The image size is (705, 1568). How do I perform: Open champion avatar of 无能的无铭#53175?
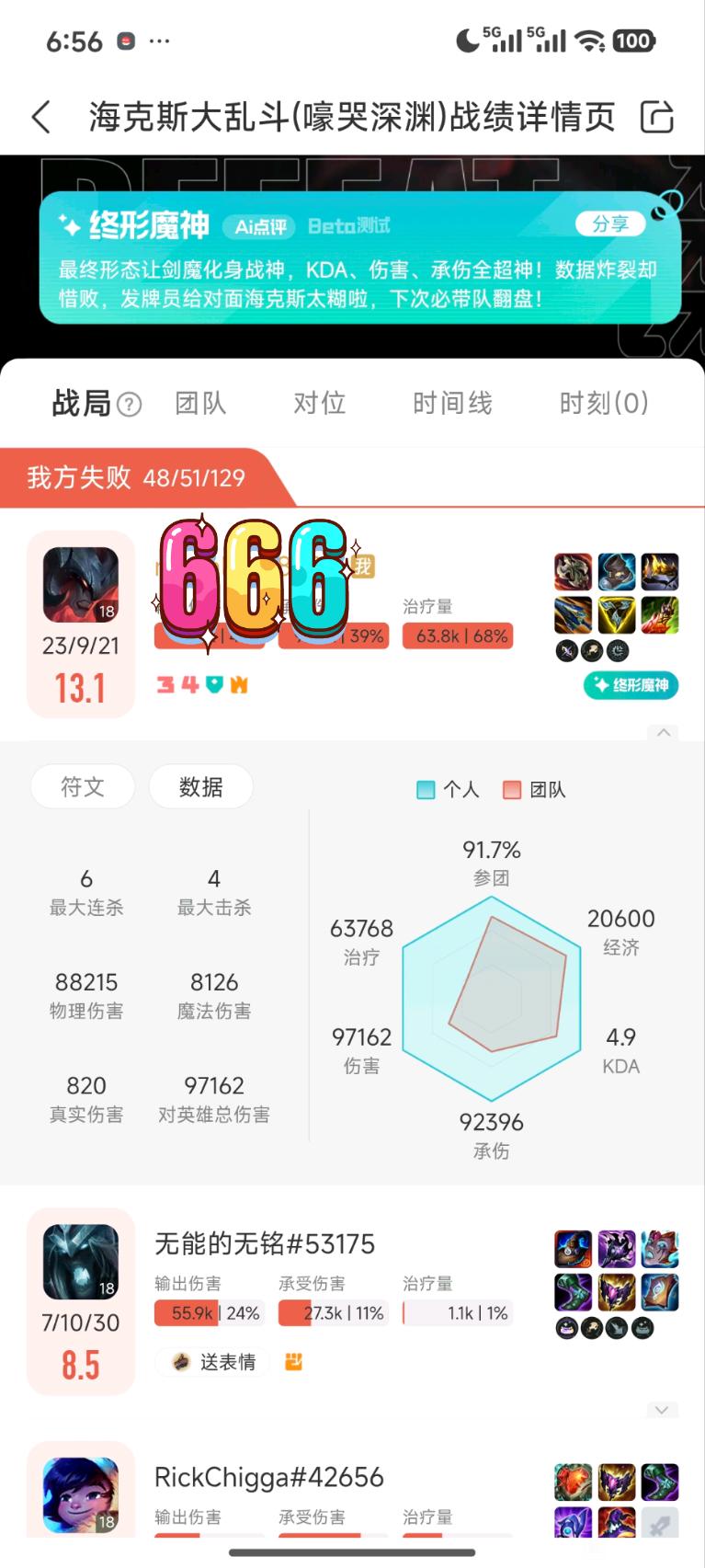[x=81, y=1262]
